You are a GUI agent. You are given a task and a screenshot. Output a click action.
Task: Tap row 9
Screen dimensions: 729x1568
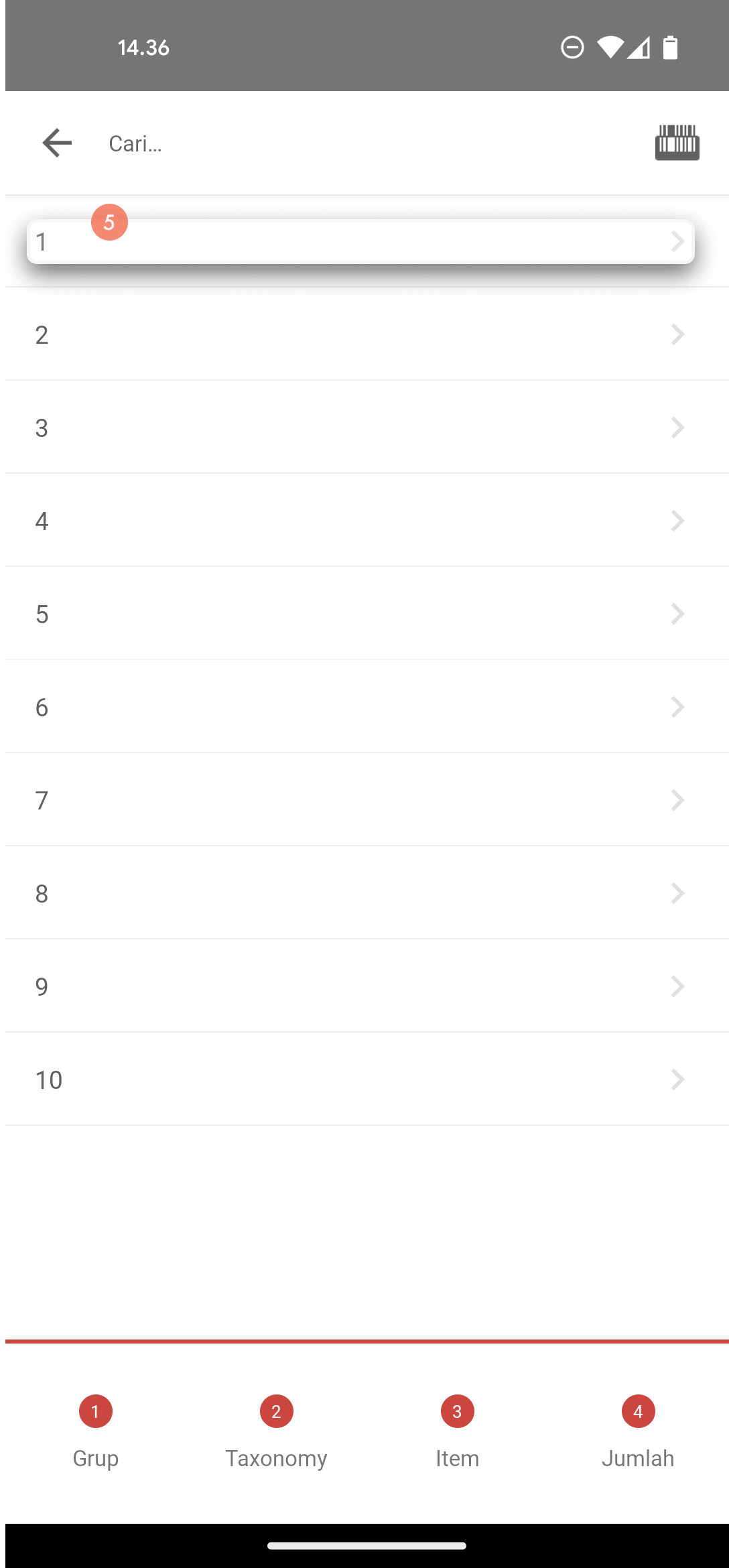pyautogui.click(x=367, y=986)
